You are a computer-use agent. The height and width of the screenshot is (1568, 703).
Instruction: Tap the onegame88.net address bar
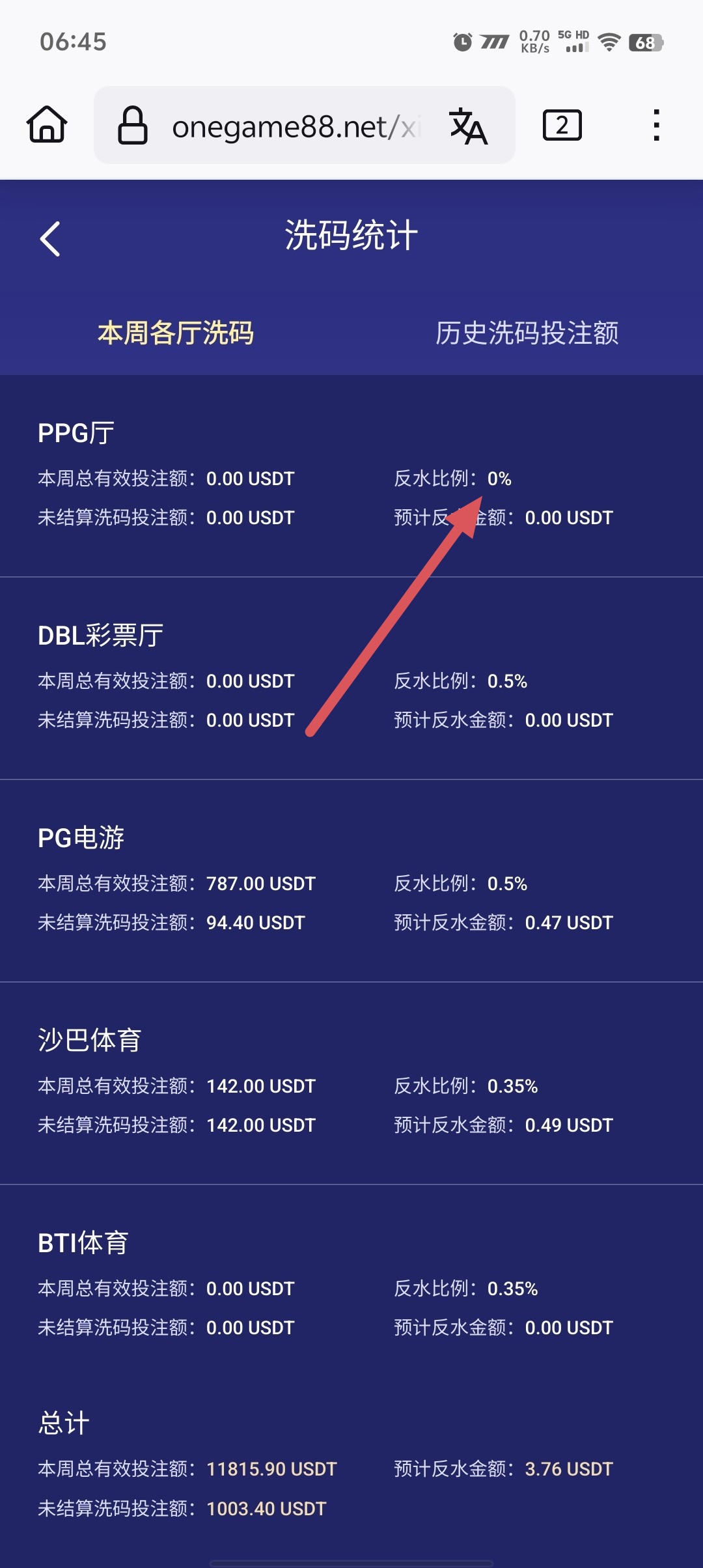(286, 126)
